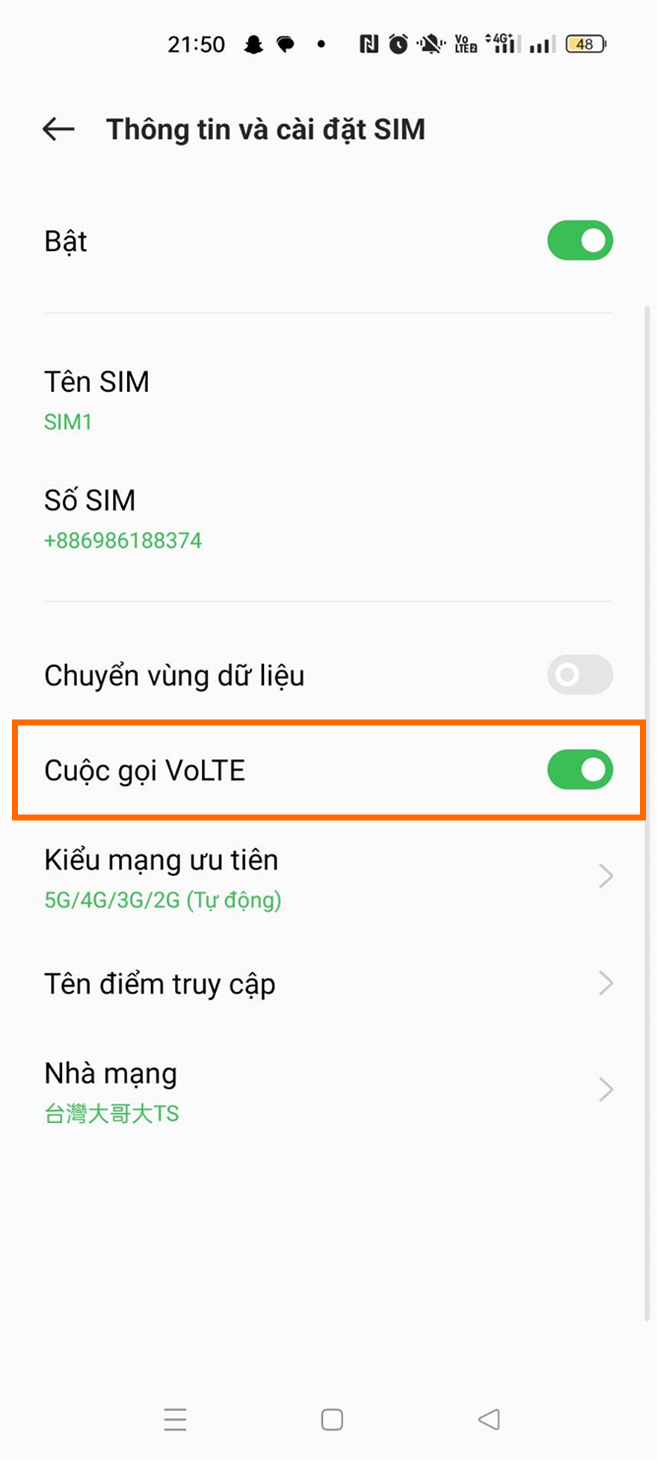Disable Cuộc gọi VoLTE

pos(580,770)
